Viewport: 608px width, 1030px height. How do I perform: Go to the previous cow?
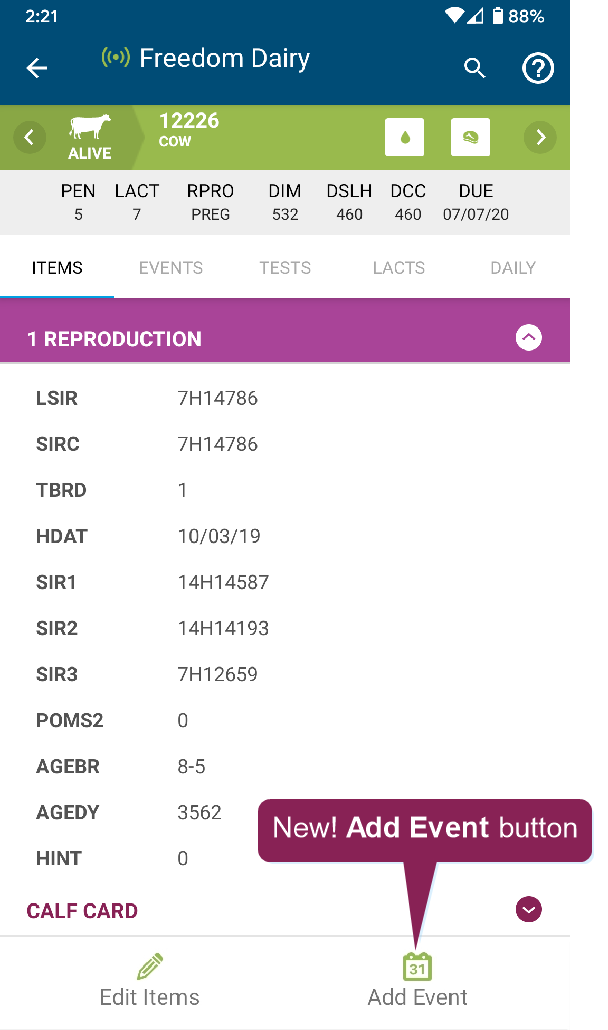pos(29,138)
